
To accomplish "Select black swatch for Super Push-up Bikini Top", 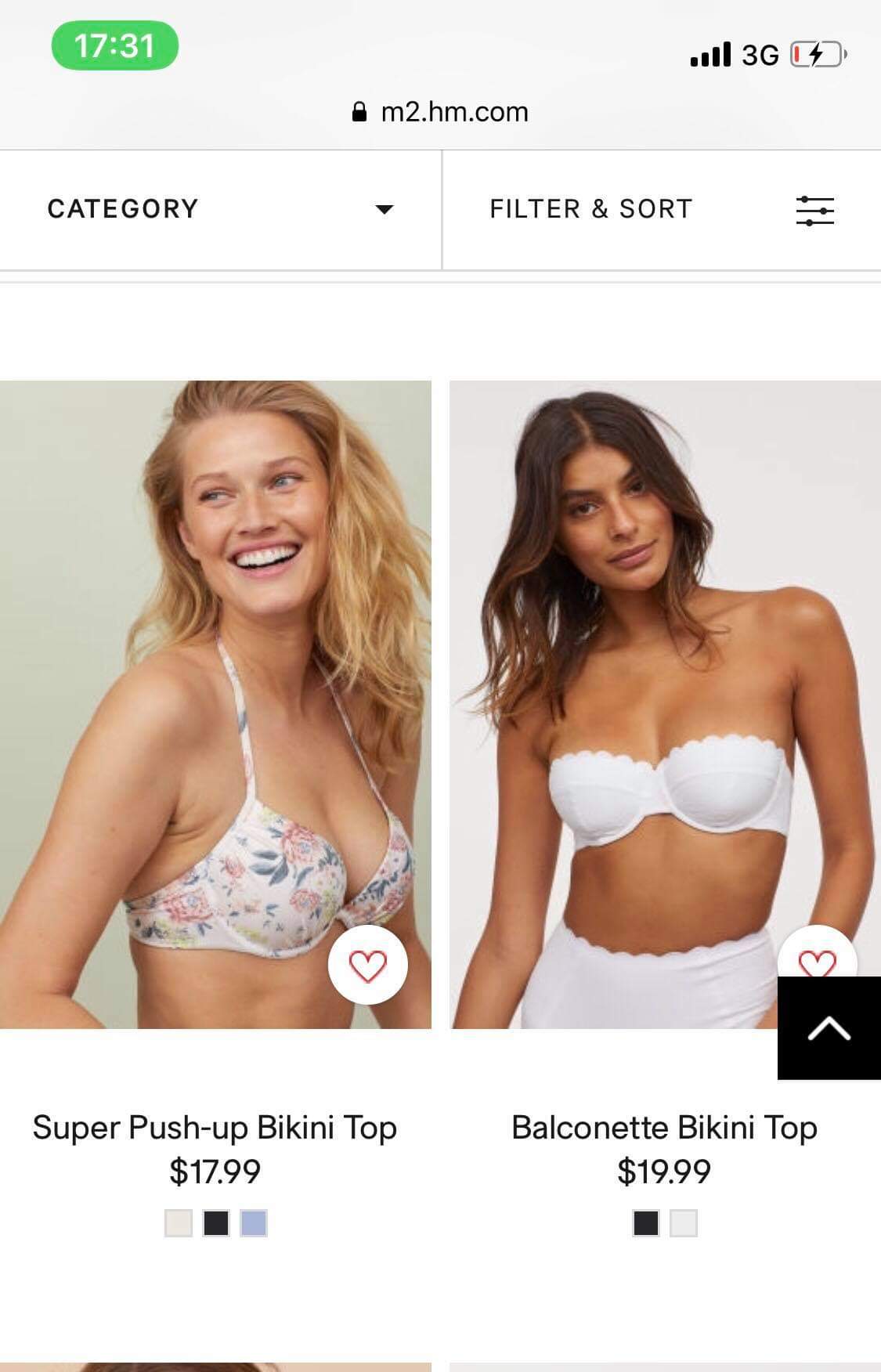I will click(x=216, y=1222).
